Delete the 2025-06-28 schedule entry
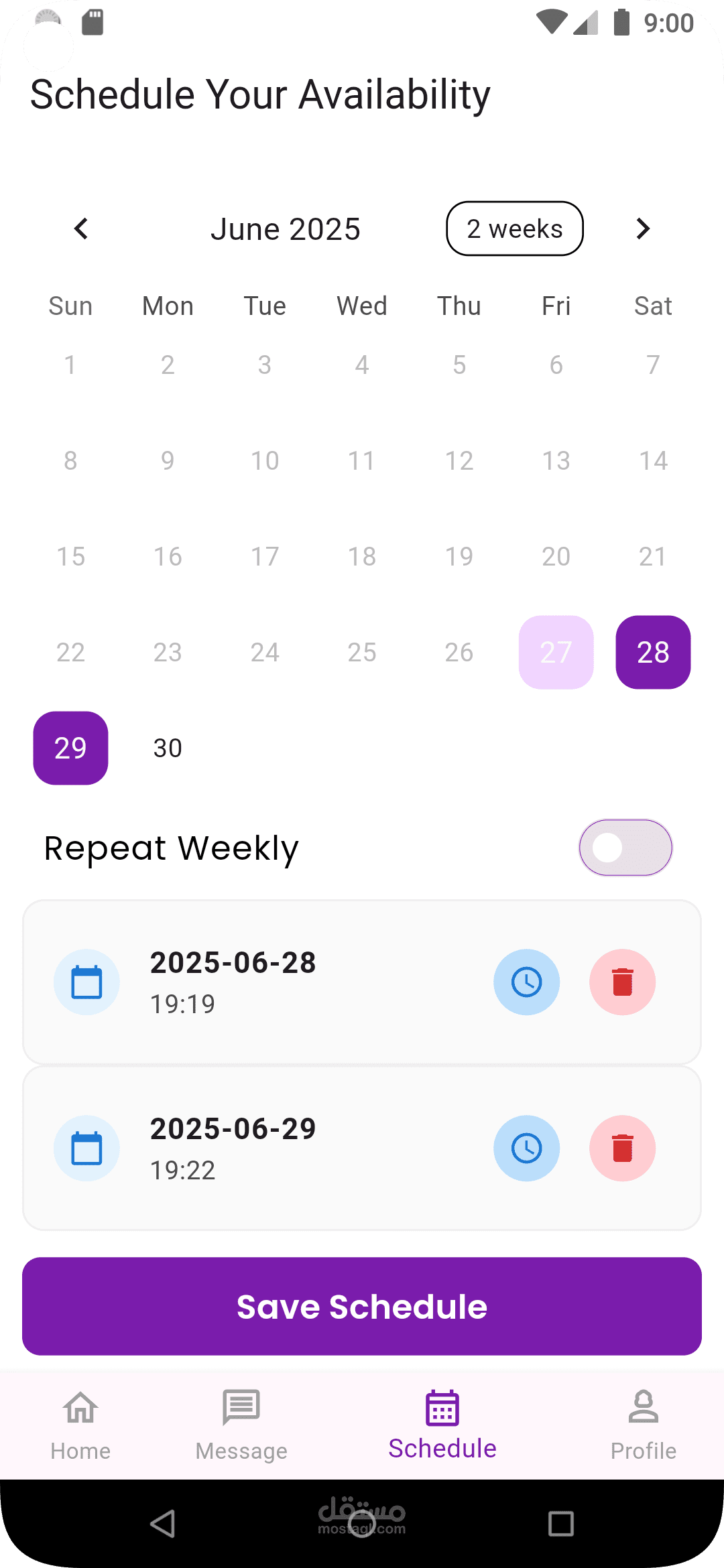 click(622, 982)
